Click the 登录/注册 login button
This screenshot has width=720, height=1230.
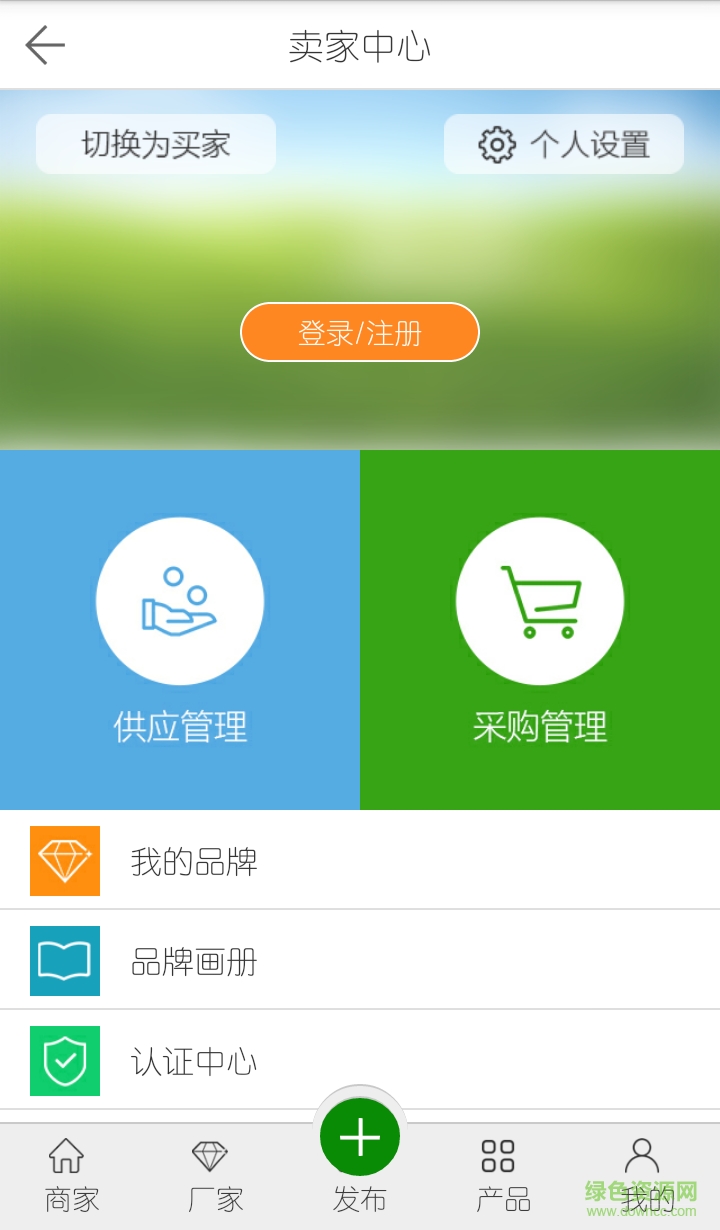(x=360, y=331)
